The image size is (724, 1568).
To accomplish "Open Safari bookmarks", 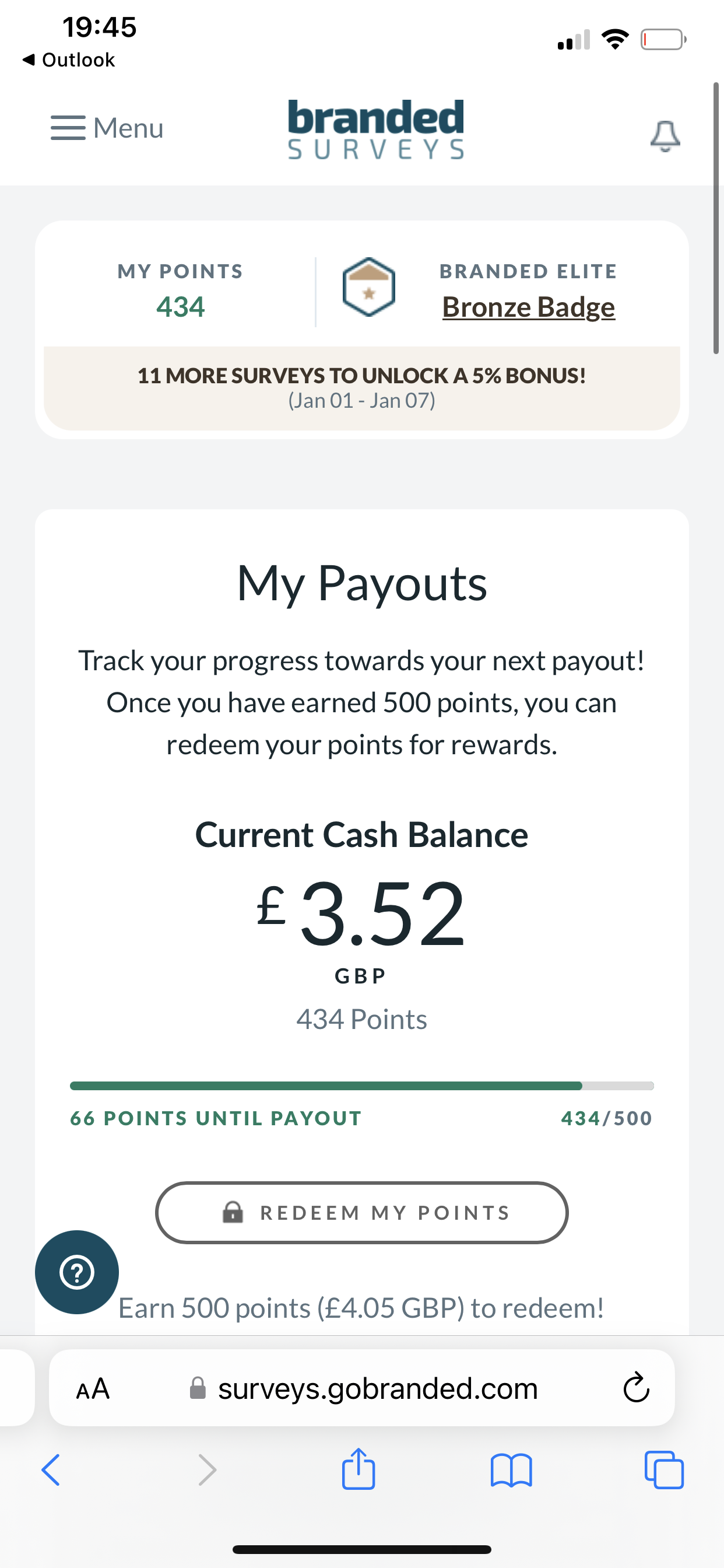I will pyautogui.click(x=511, y=1471).
